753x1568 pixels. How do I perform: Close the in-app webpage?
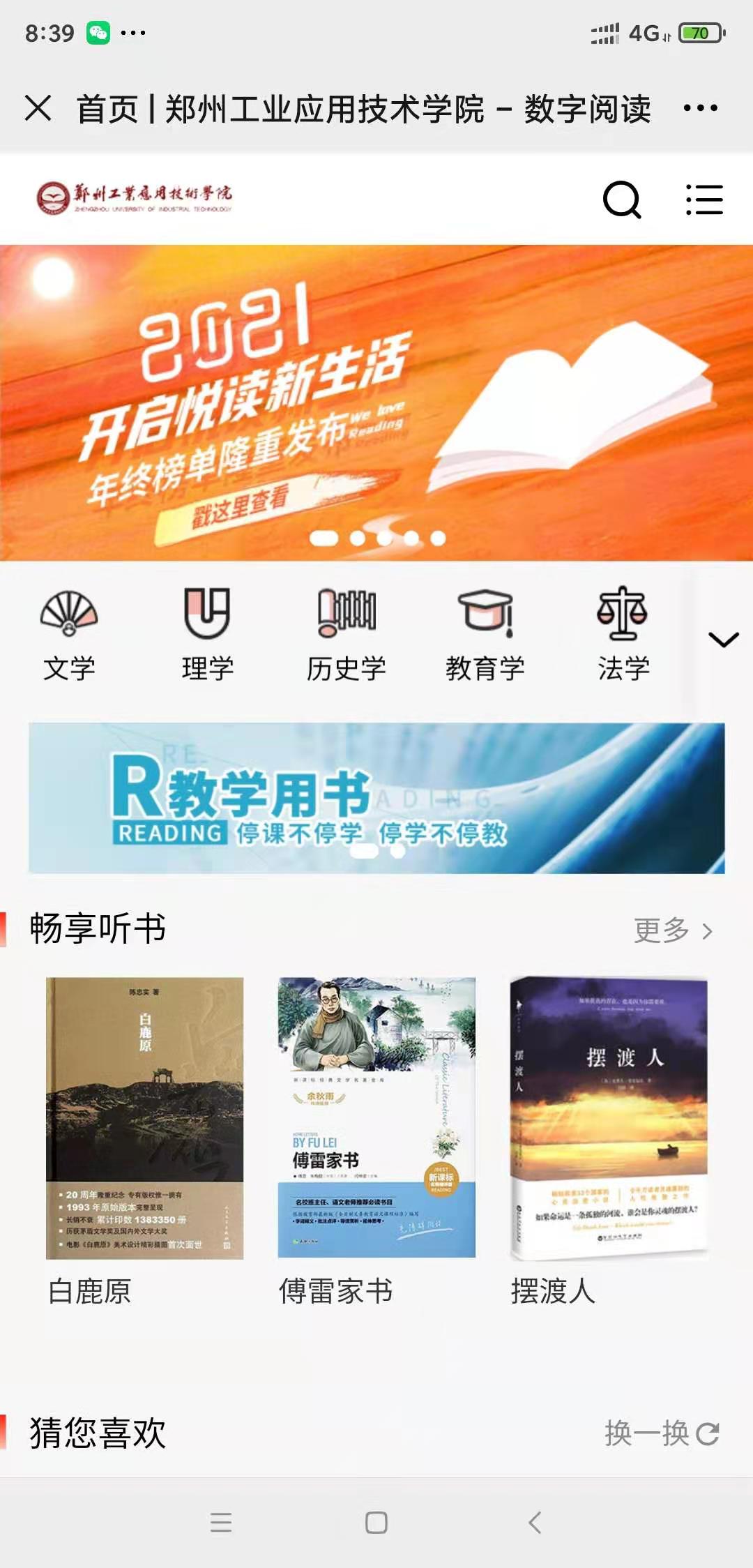click(x=38, y=108)
